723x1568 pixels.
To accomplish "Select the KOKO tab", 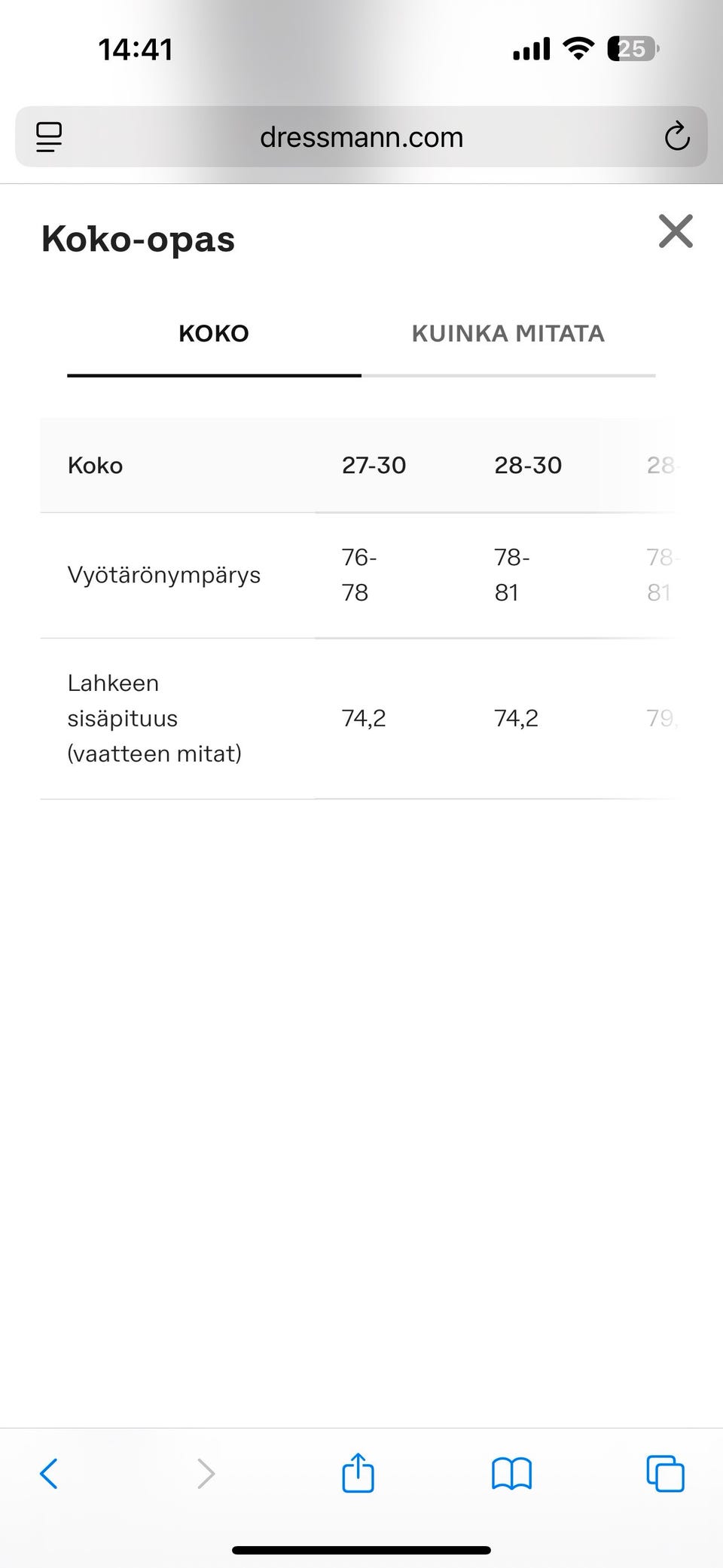I will point(214,333).
